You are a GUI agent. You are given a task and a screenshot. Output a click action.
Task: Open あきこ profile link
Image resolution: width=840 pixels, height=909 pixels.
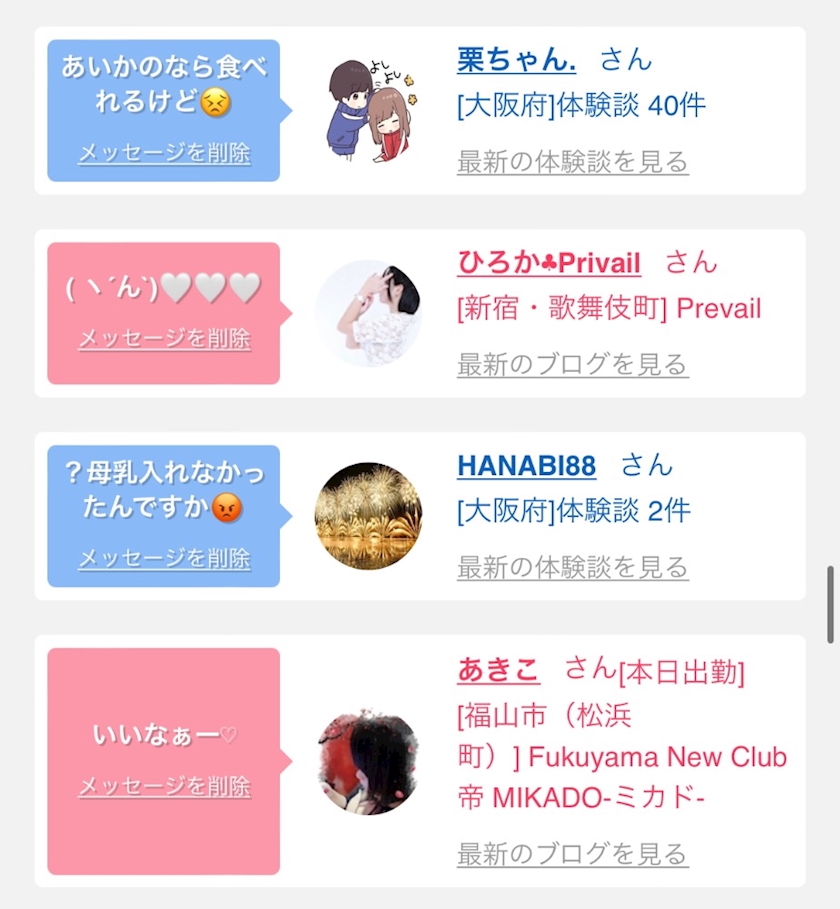(499, 670)
